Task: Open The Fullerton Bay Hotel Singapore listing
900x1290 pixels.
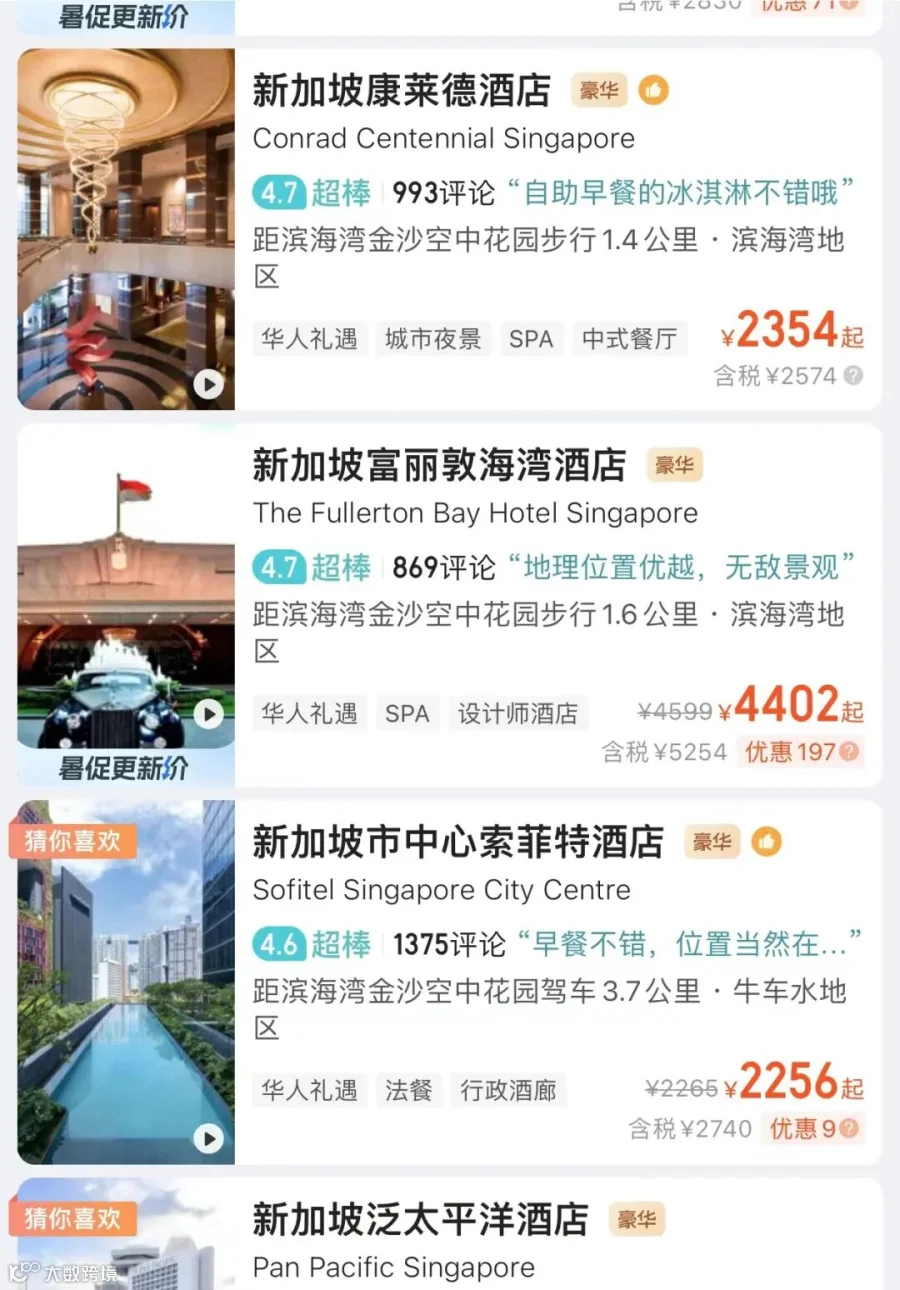Action: tap(450, 605)
